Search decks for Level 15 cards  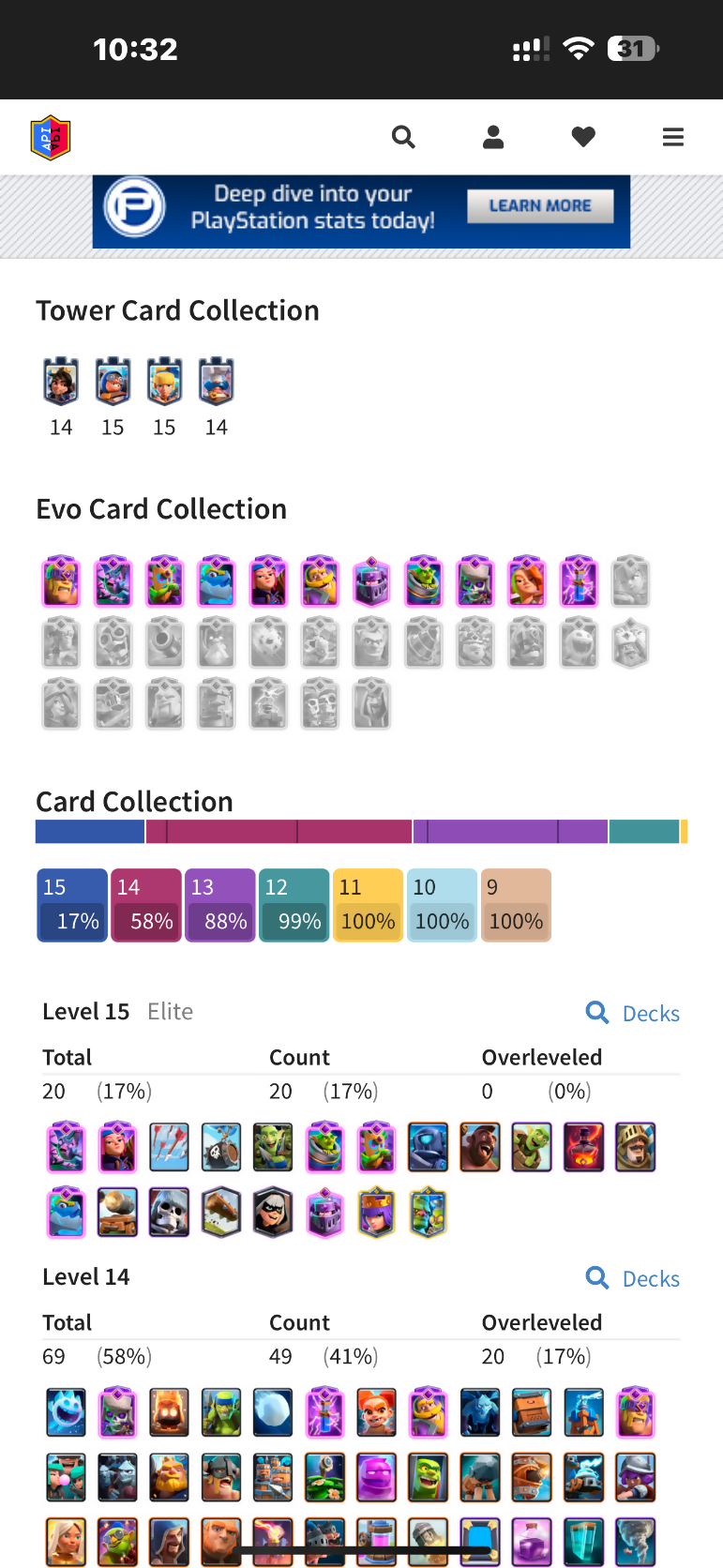point(634,1013)
